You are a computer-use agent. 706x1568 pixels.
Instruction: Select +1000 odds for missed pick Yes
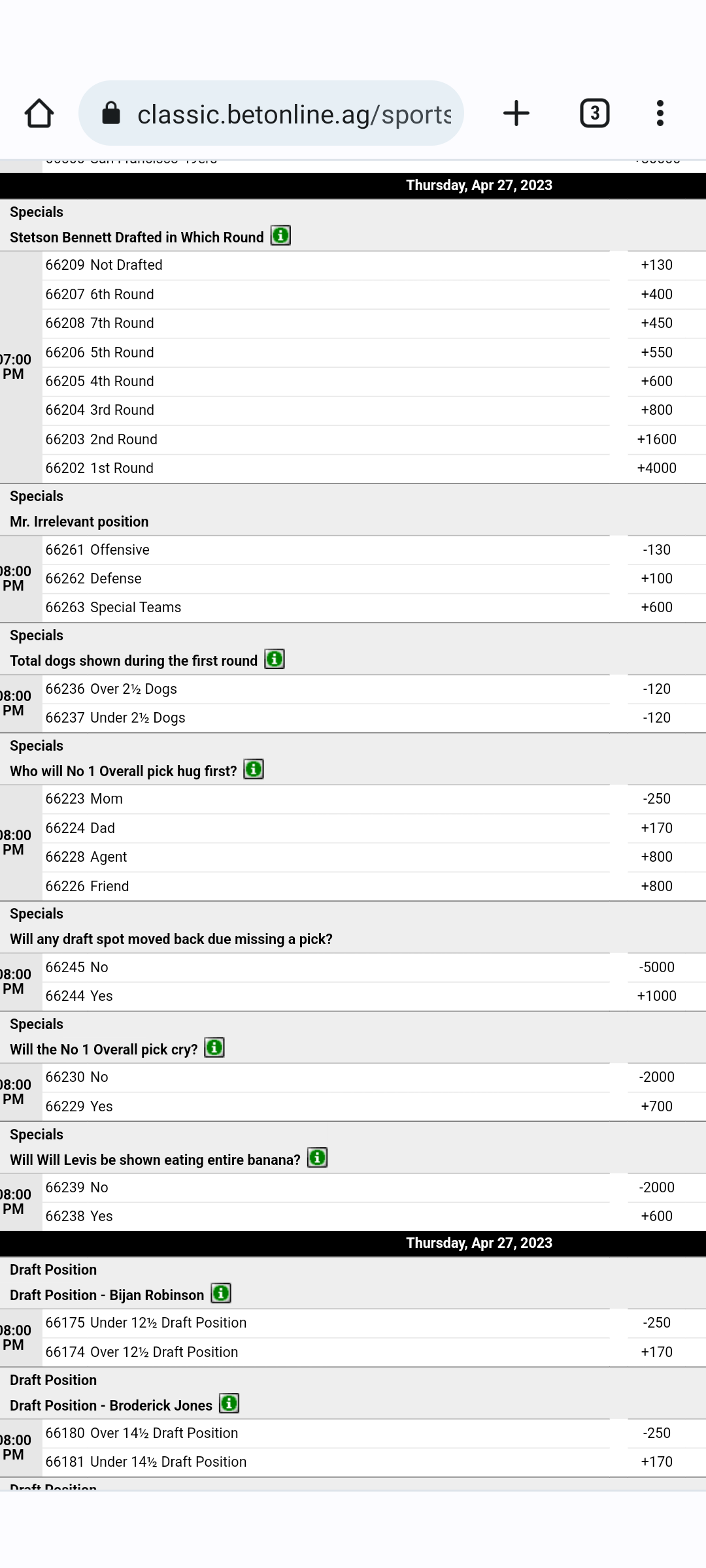click(x=656, y=996)
